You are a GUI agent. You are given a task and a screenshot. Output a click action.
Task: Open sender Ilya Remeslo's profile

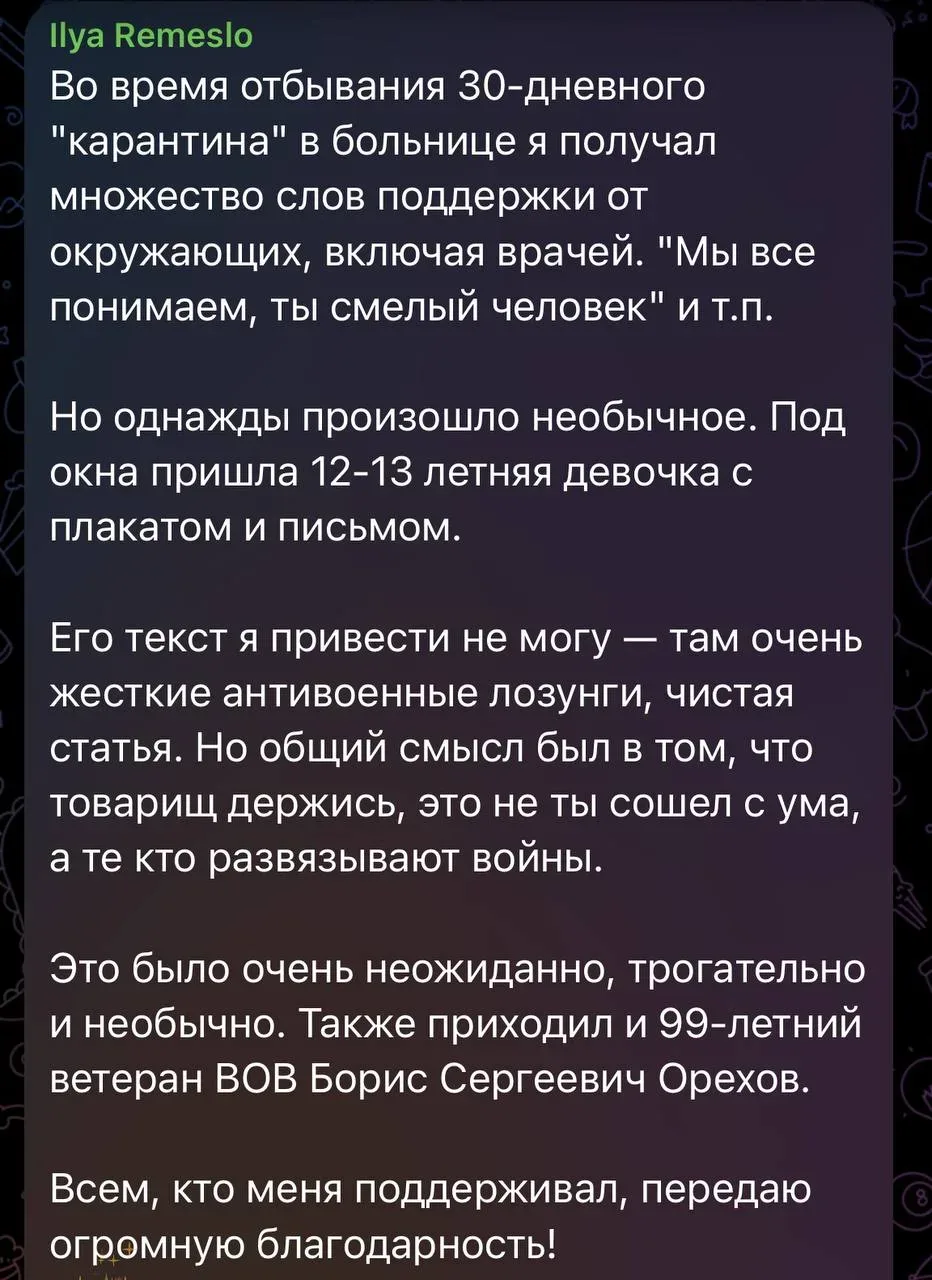(151, 37)
